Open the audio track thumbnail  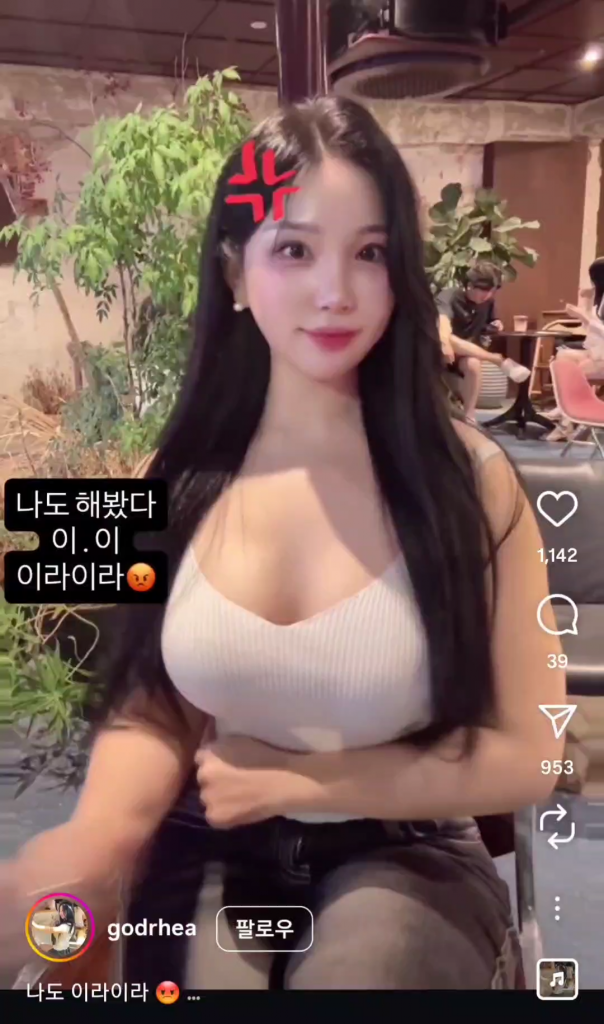[x=556, y=979]
